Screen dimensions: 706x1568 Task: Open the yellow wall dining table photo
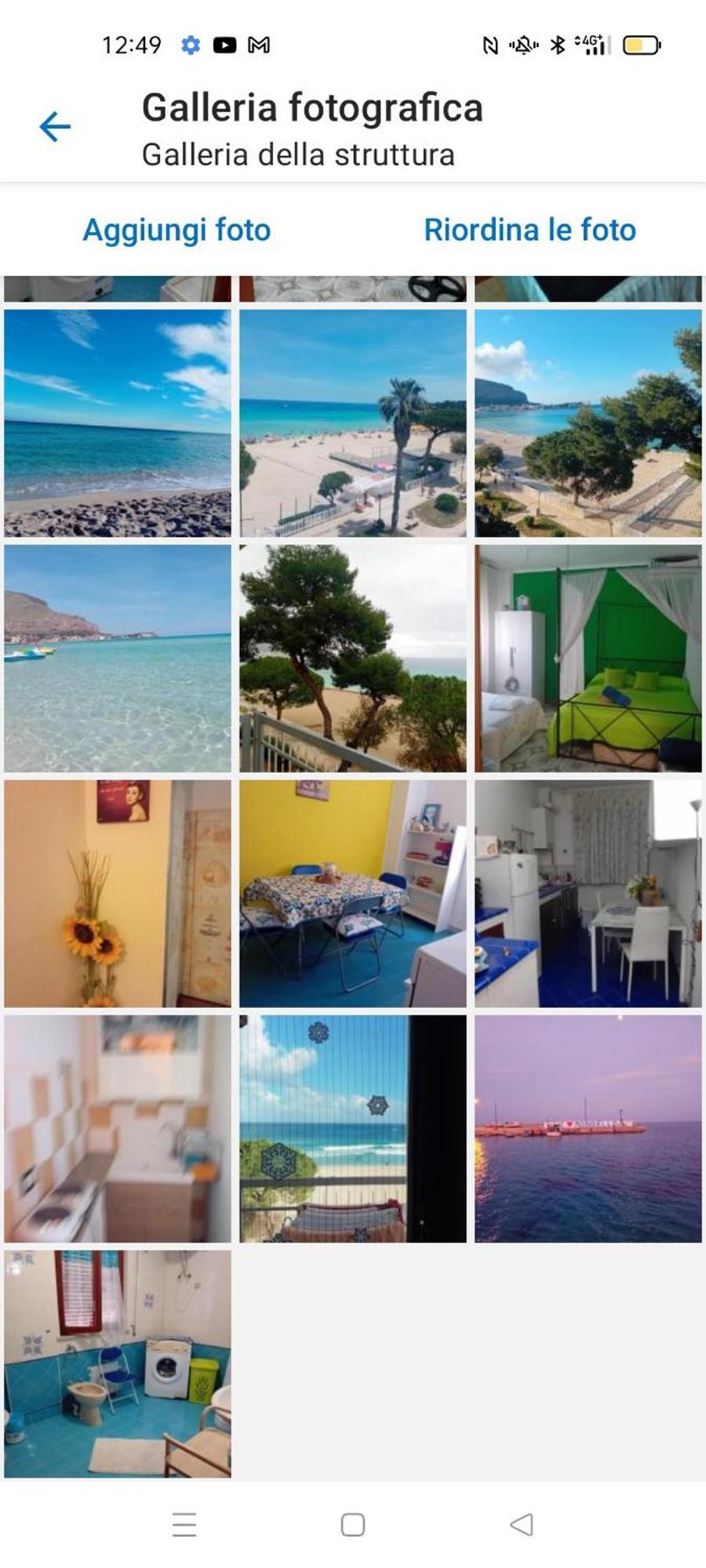(x=353, y=894)
